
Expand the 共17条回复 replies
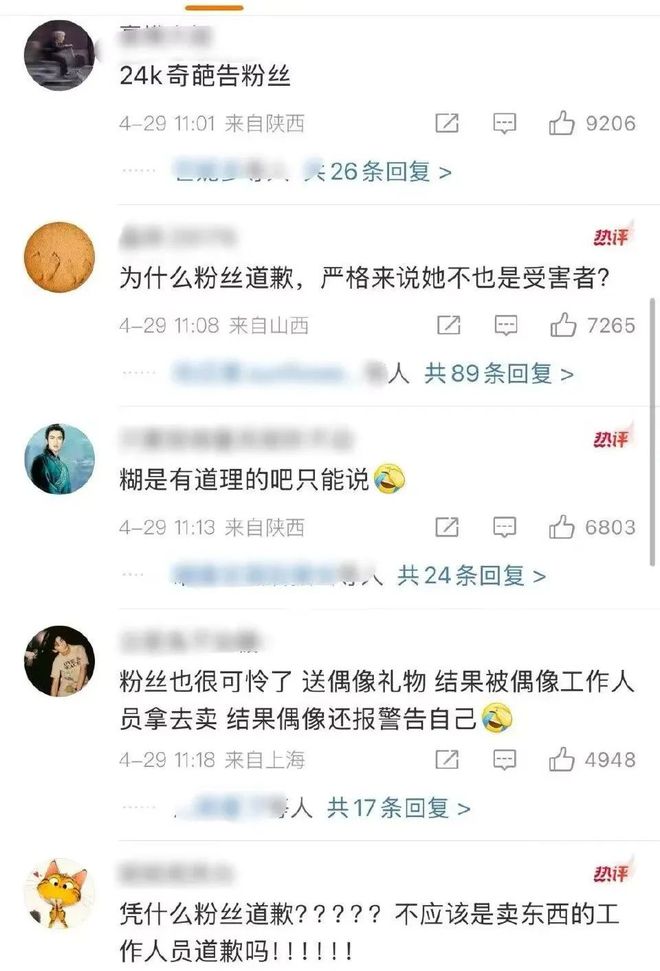(399, 808)
